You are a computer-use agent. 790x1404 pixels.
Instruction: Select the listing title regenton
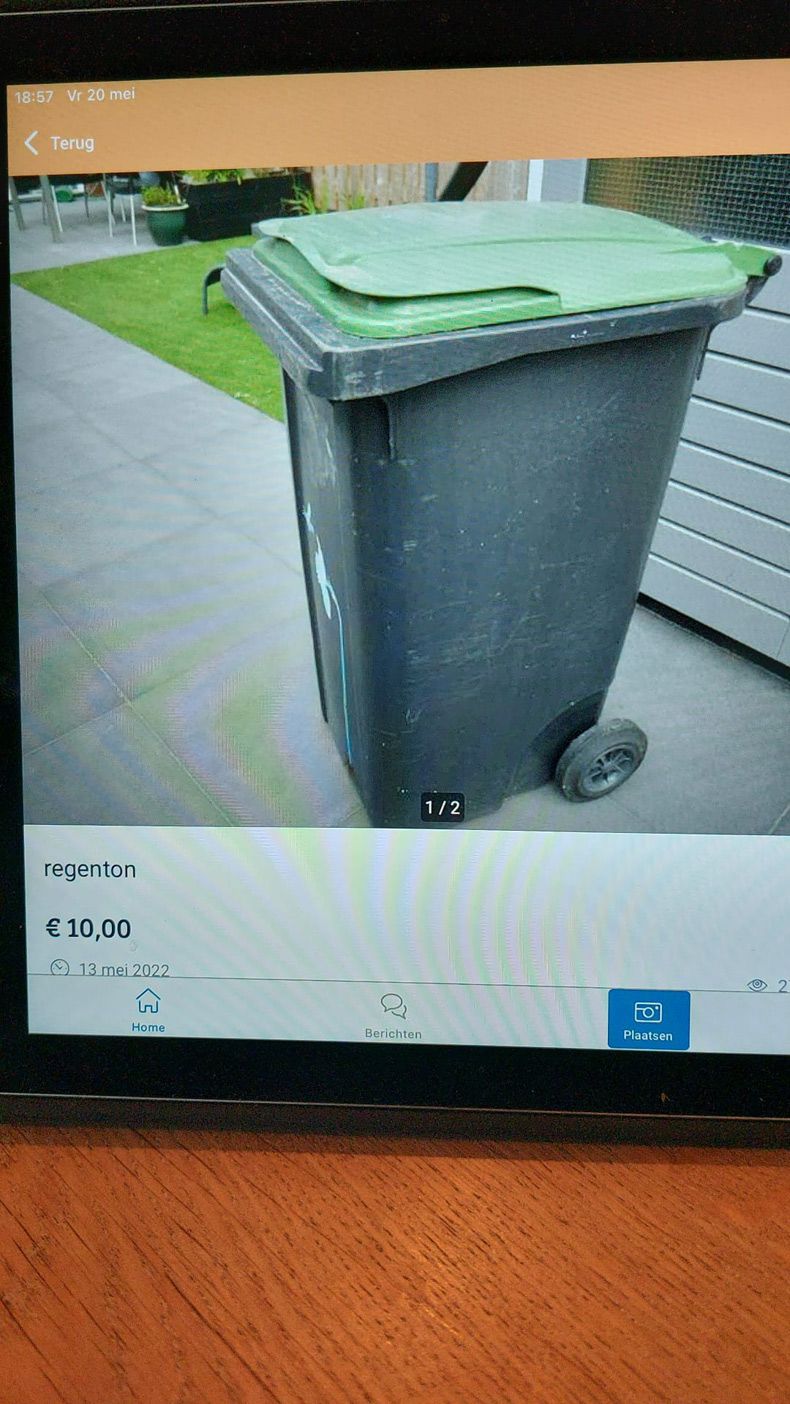pyautogui.click(x=90, y=869)
